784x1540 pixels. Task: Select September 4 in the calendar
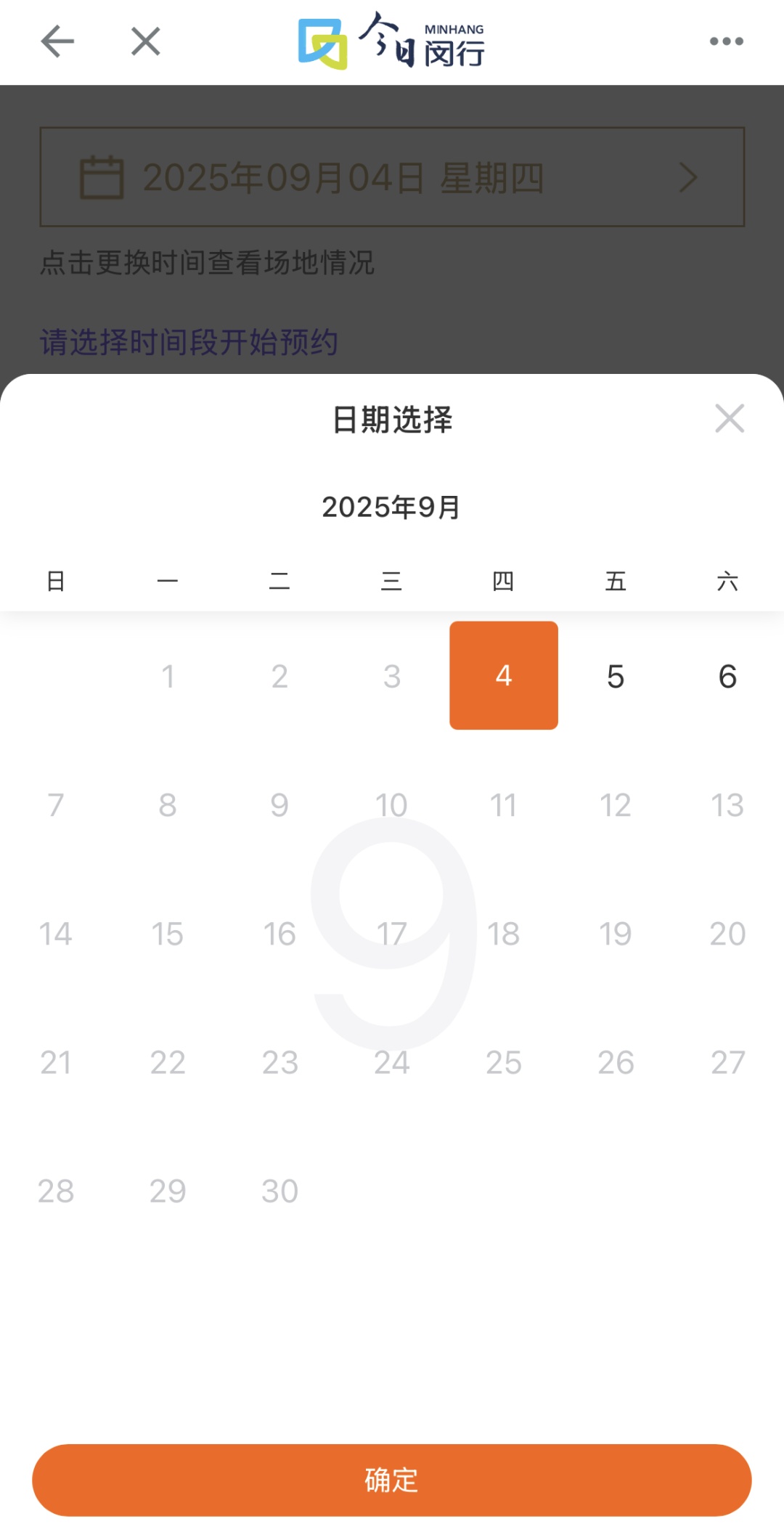tap(503, 675)
